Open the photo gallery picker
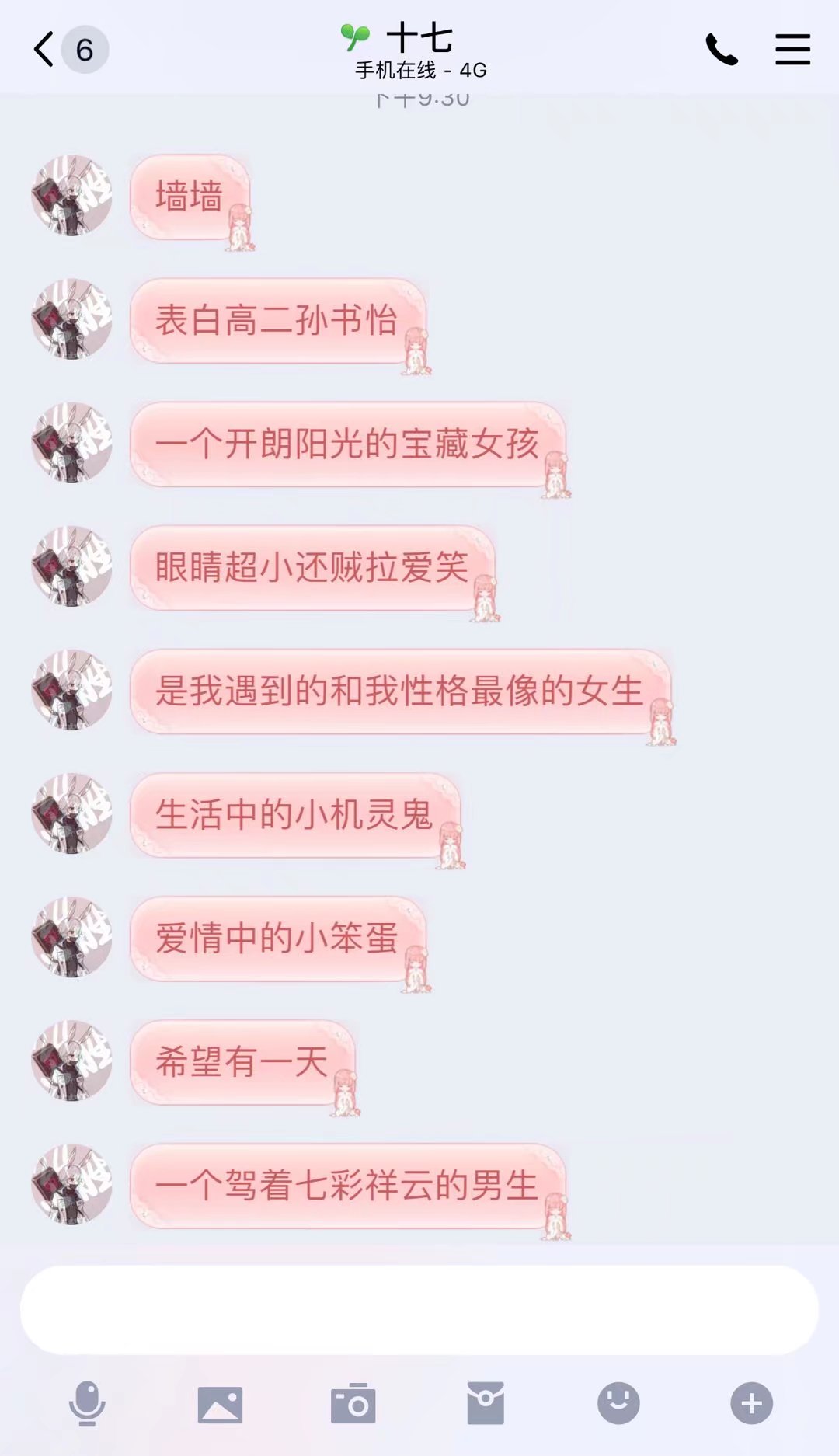The height and width of the screenshot is (1456, 839). click(x=220, y=1404)
